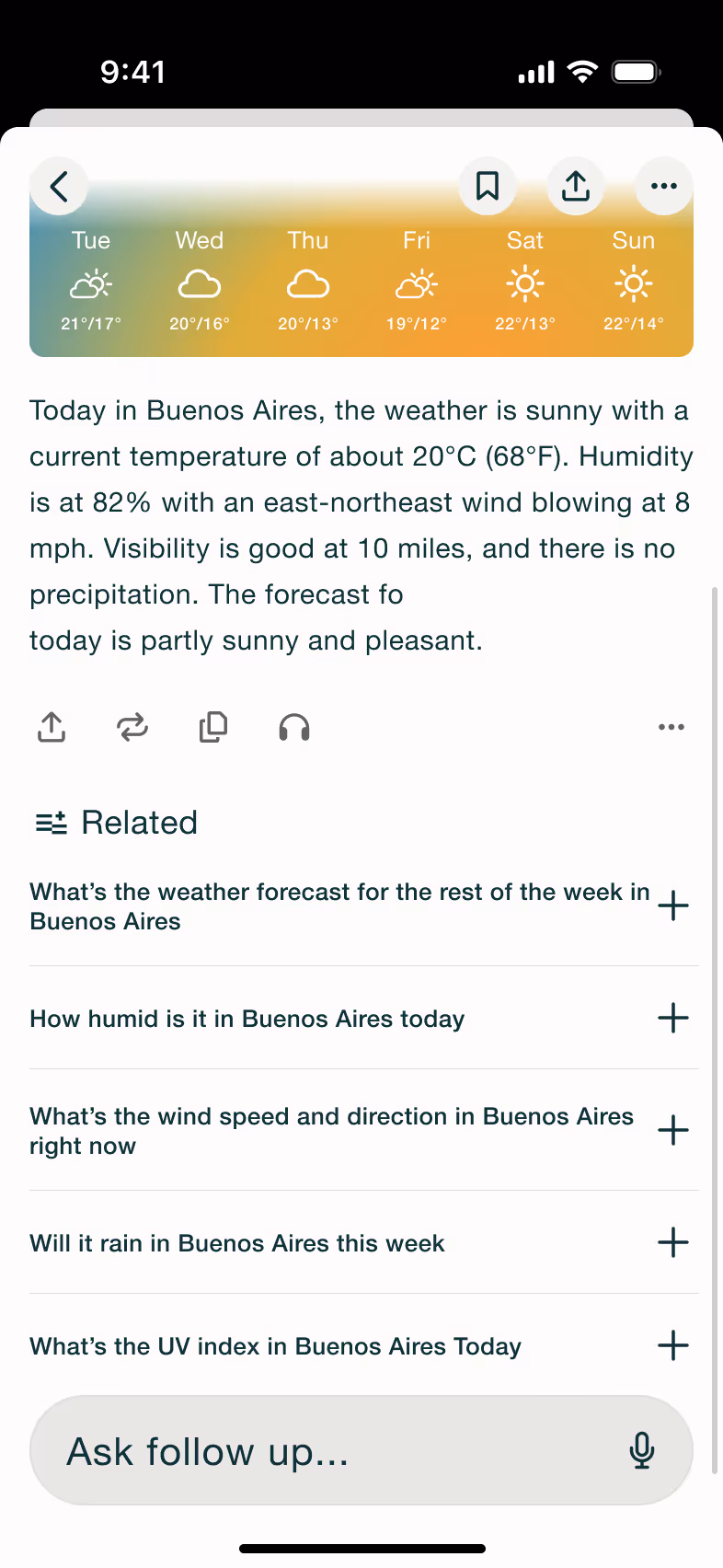Select "How humid is it in Buenos Aires today"
Image resolution: width=723 pixels, height=1568 pixels.
point(364,1019)
